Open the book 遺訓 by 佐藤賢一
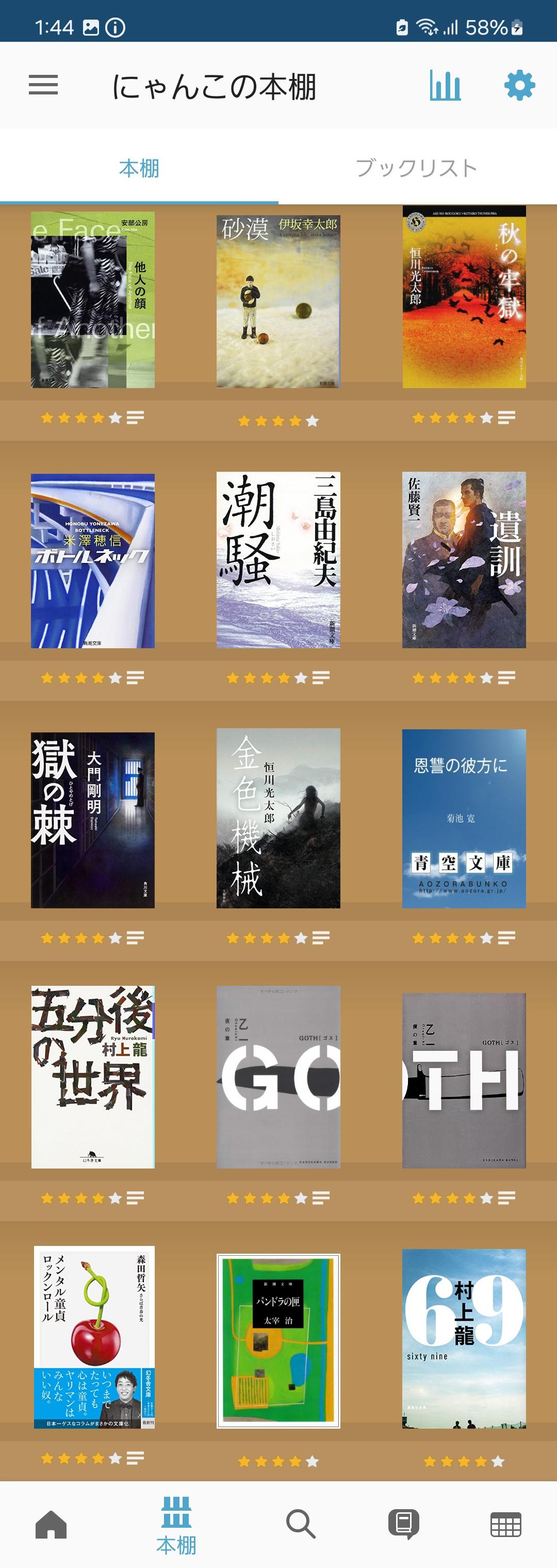The width and height of the screenshot is (557, 1568). (464, 559)
